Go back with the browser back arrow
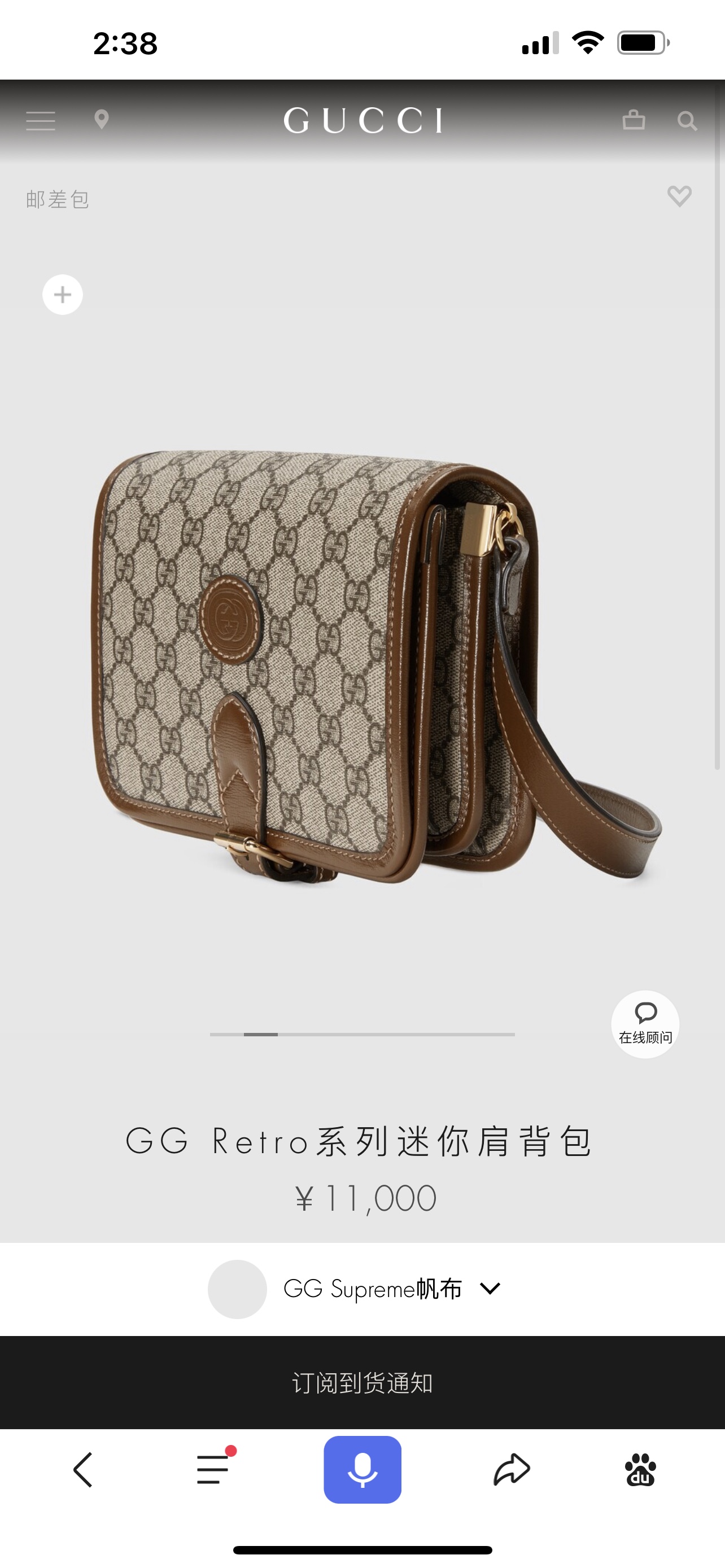This screenshot has width=725, height=1568. (x=84, y=1469)
